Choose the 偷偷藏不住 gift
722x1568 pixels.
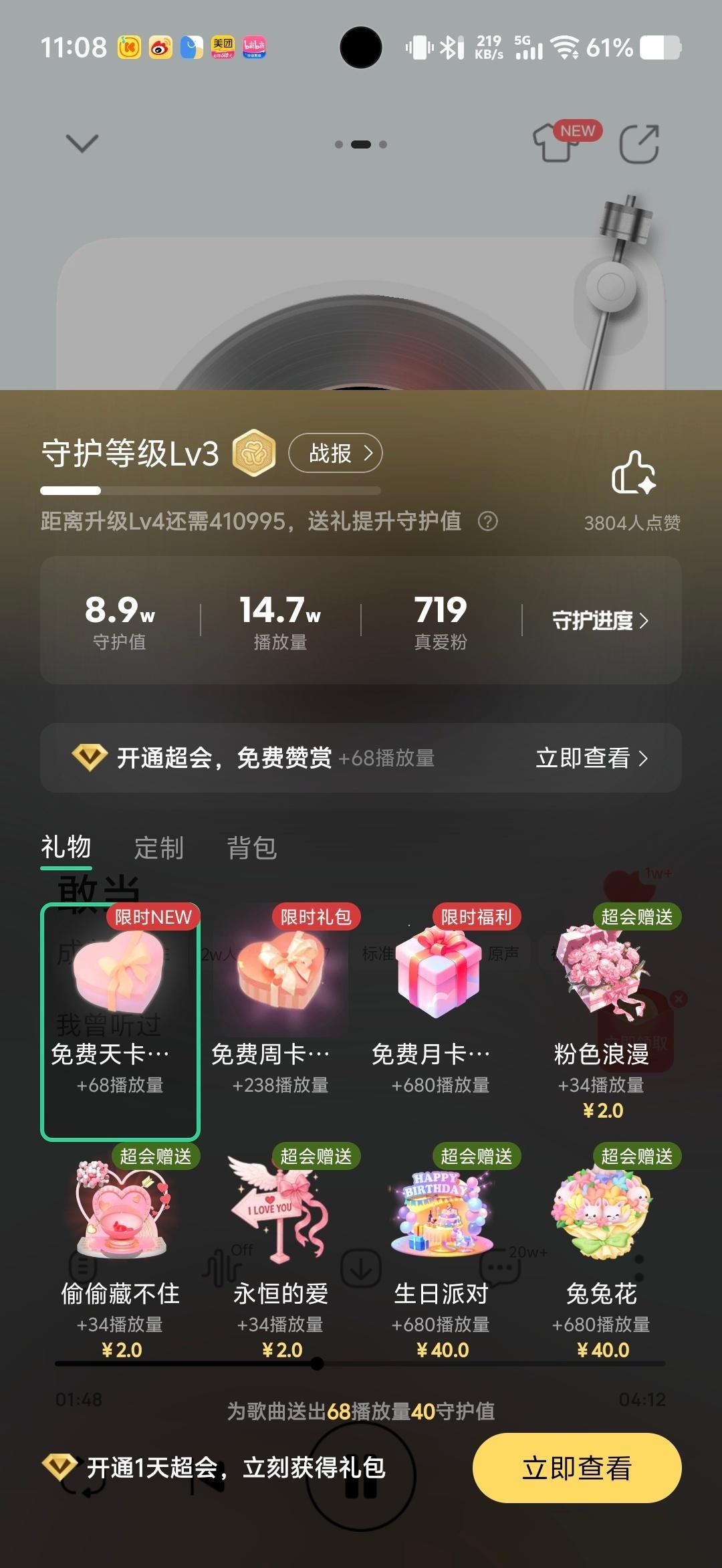pos(120,1244)
